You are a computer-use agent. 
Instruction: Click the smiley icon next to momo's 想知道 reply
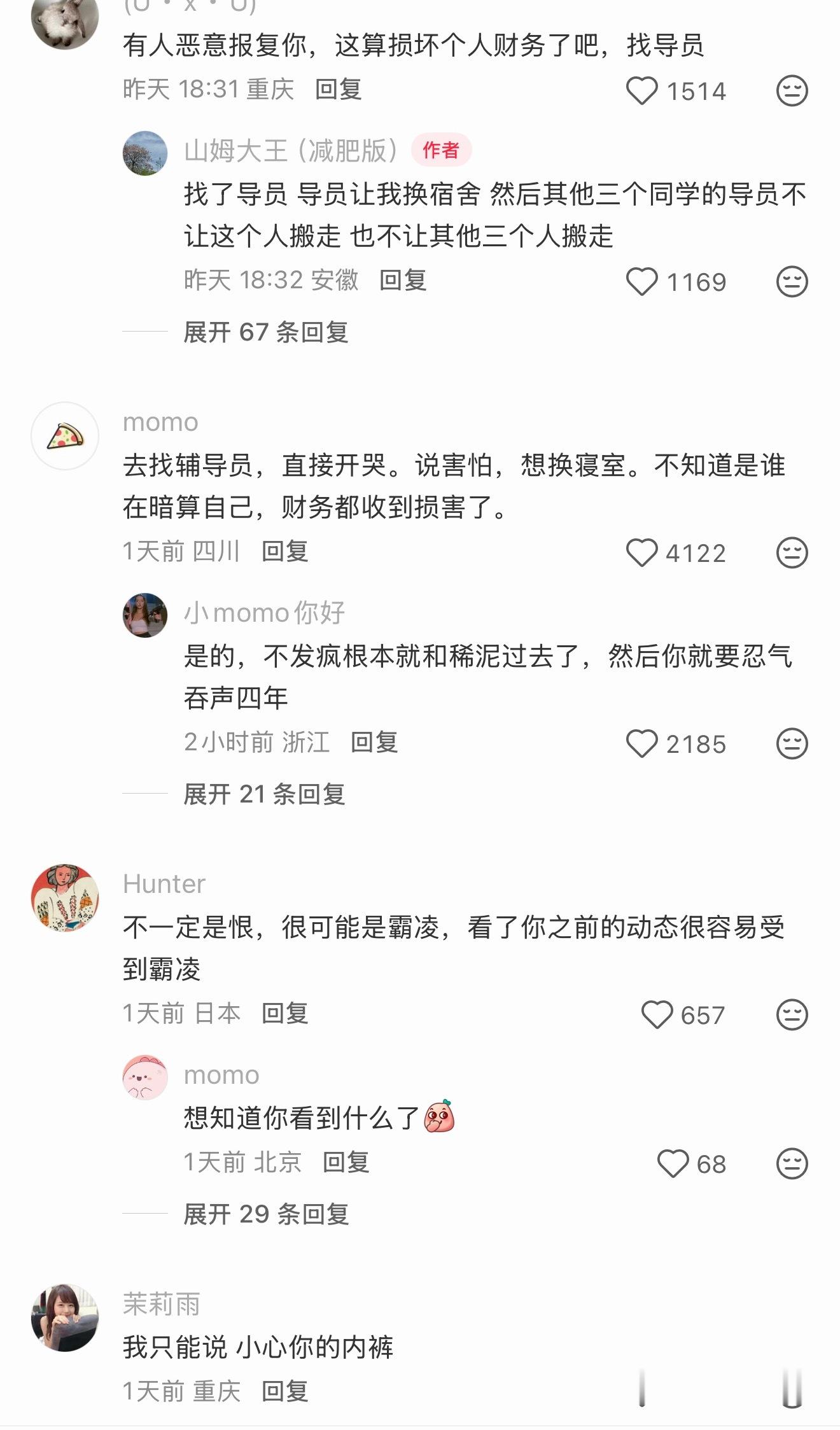(791, 1163)
